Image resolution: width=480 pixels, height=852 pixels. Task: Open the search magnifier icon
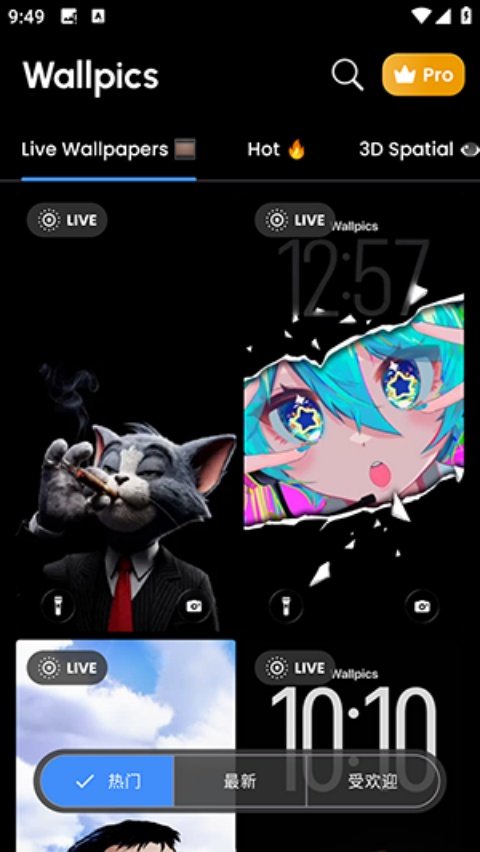(347, 74)
